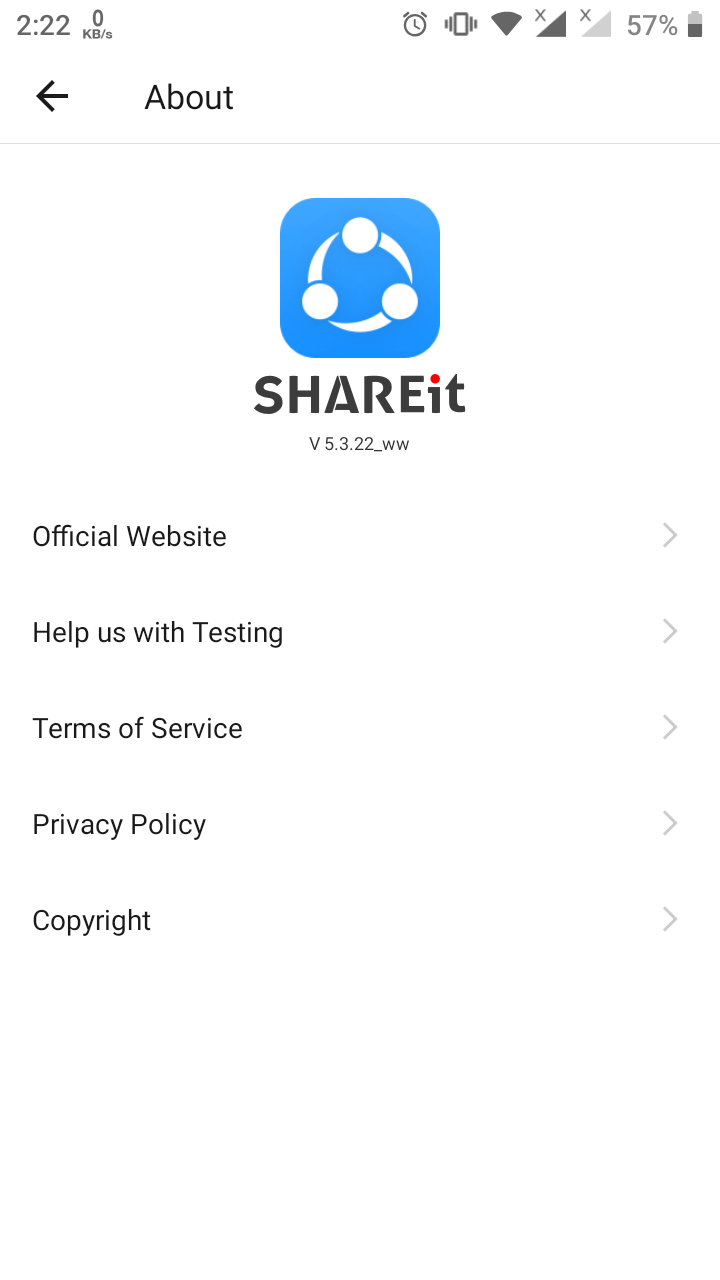Select Help us with Testing

pos(157,631)
